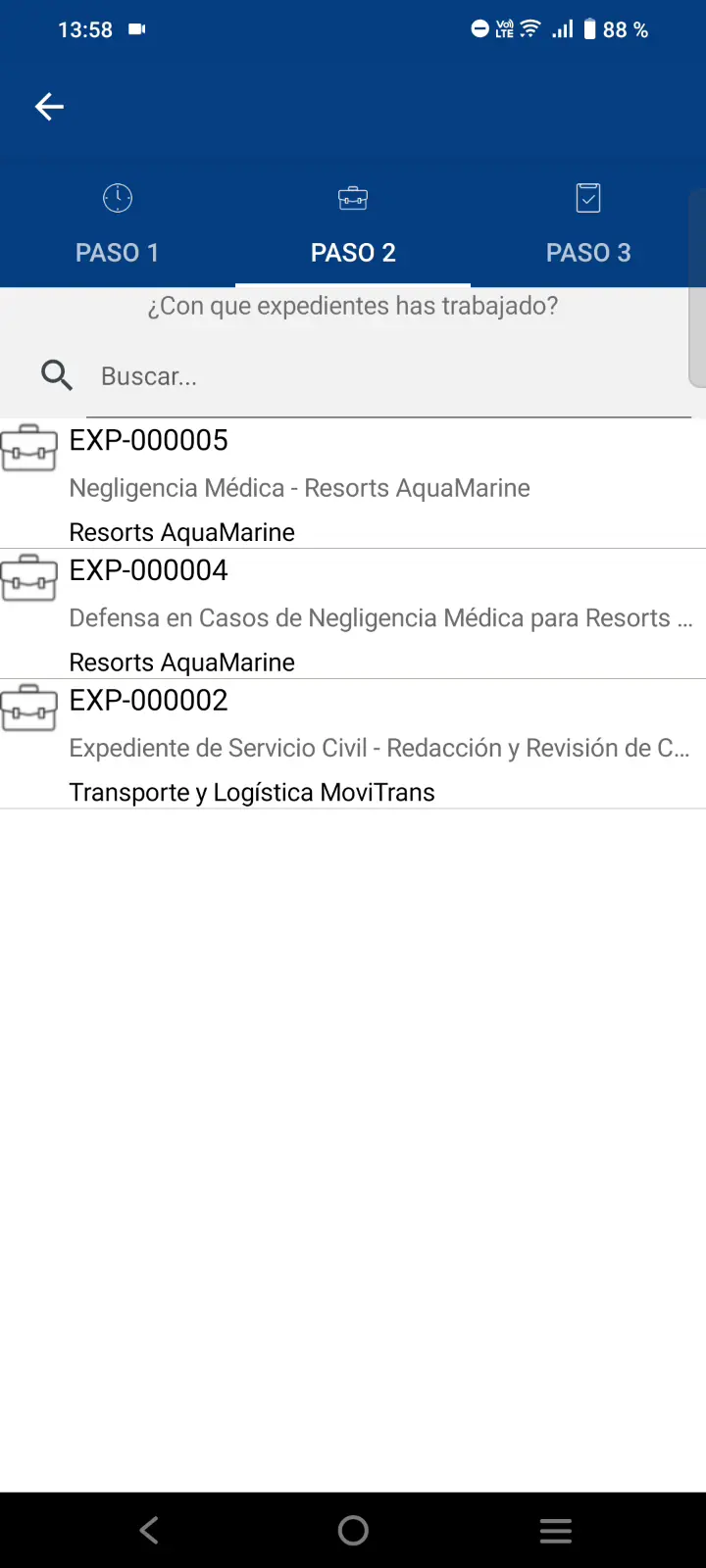Switch to the PASO 3 tab
The height and width of the screenshot is (1568, 706).
588,225
